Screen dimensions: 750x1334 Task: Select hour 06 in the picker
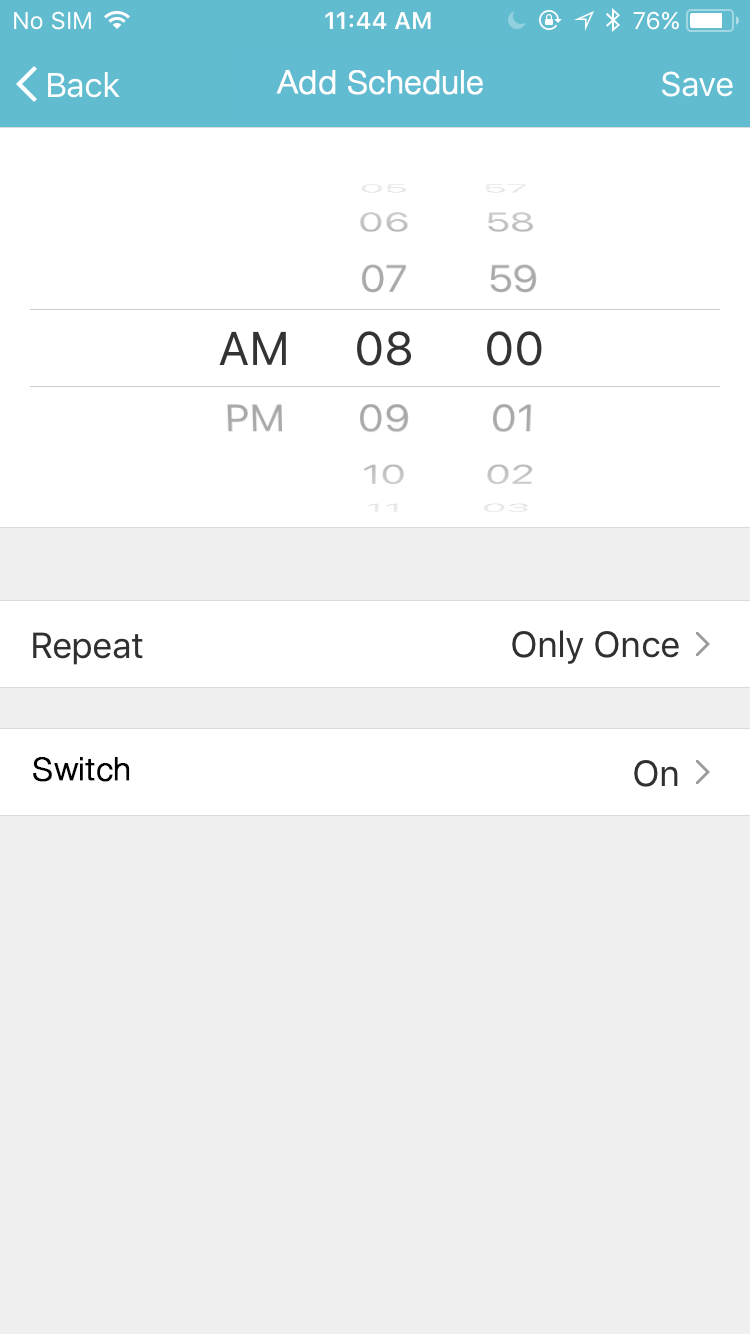384,222
